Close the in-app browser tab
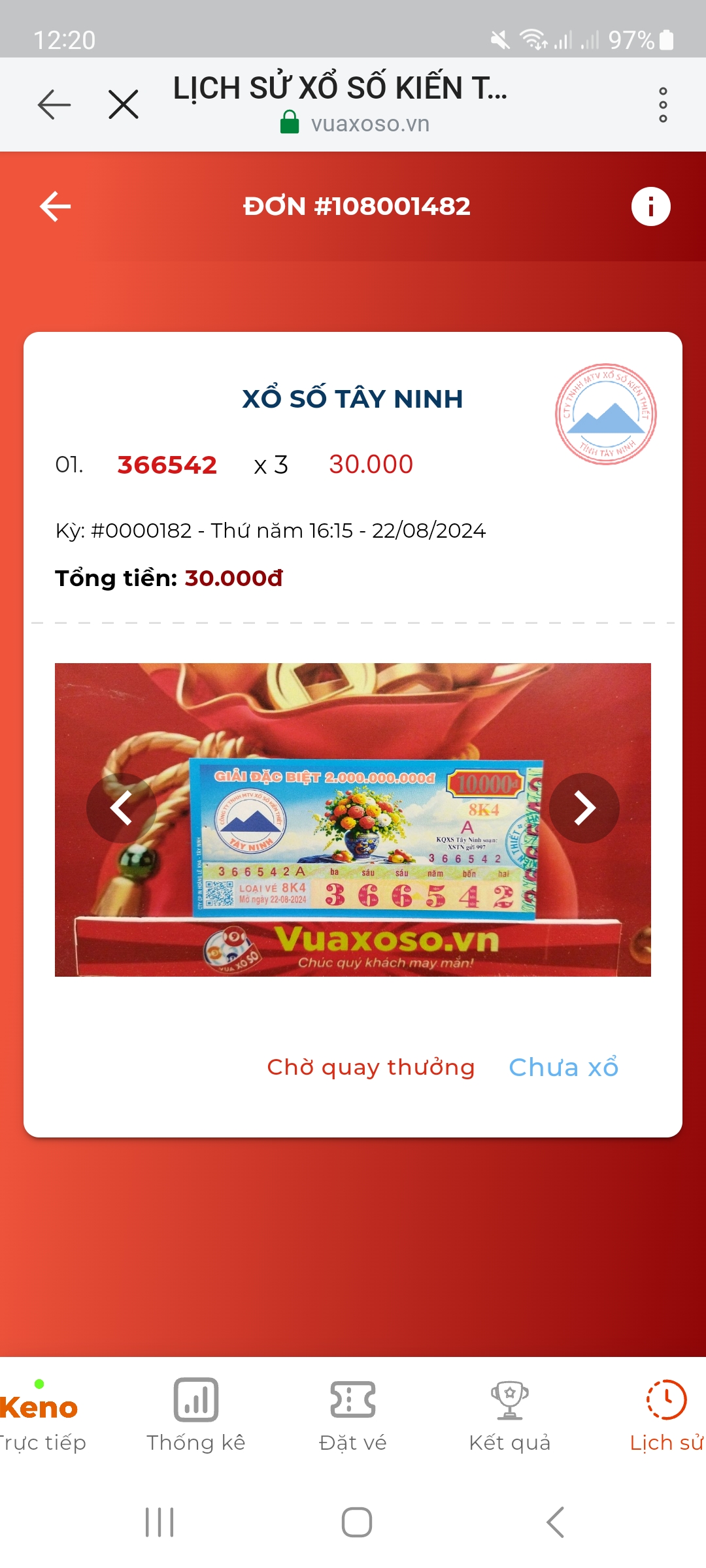 (124, 105)
